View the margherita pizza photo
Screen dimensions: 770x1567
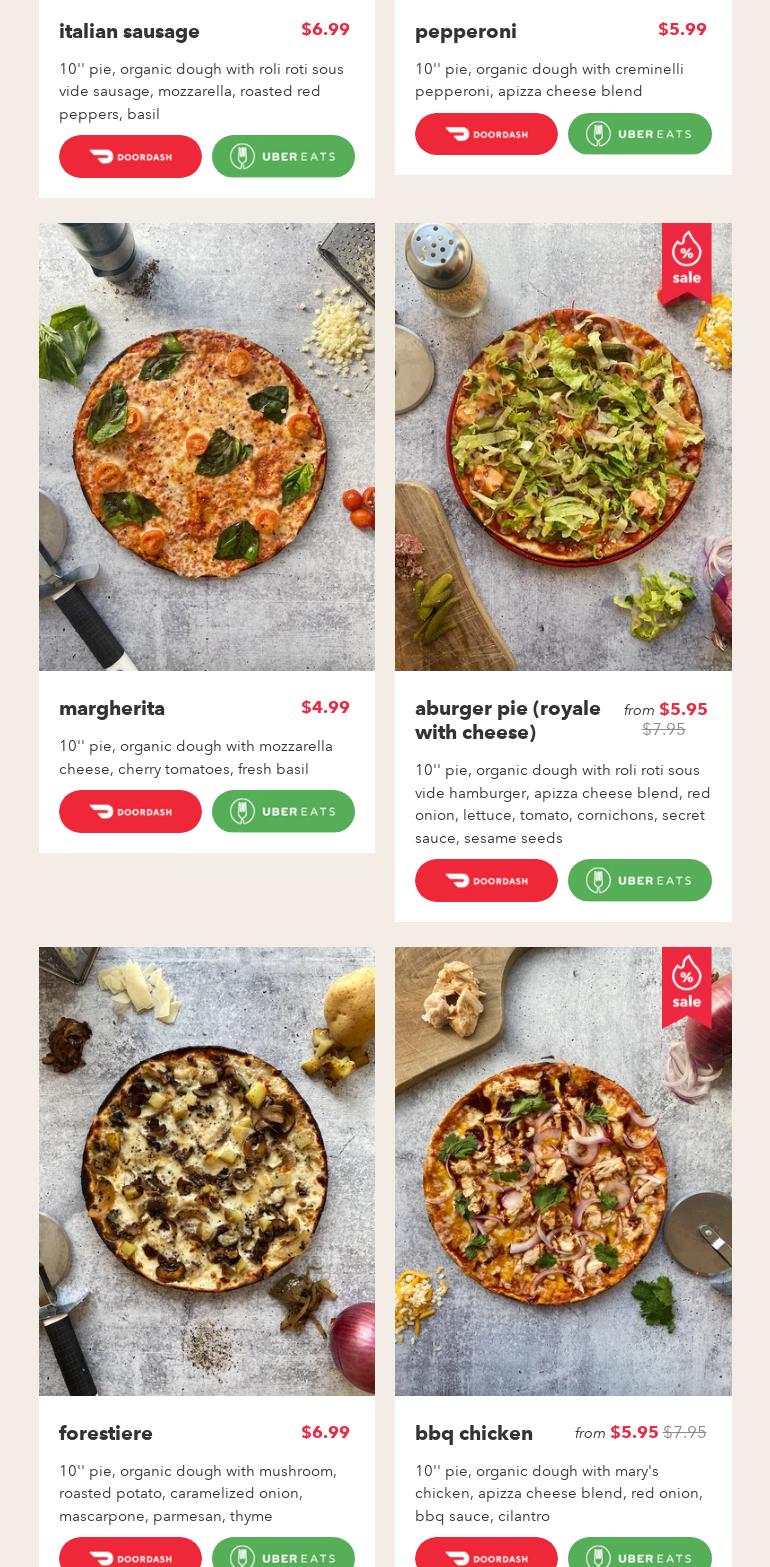pos(206,447)
